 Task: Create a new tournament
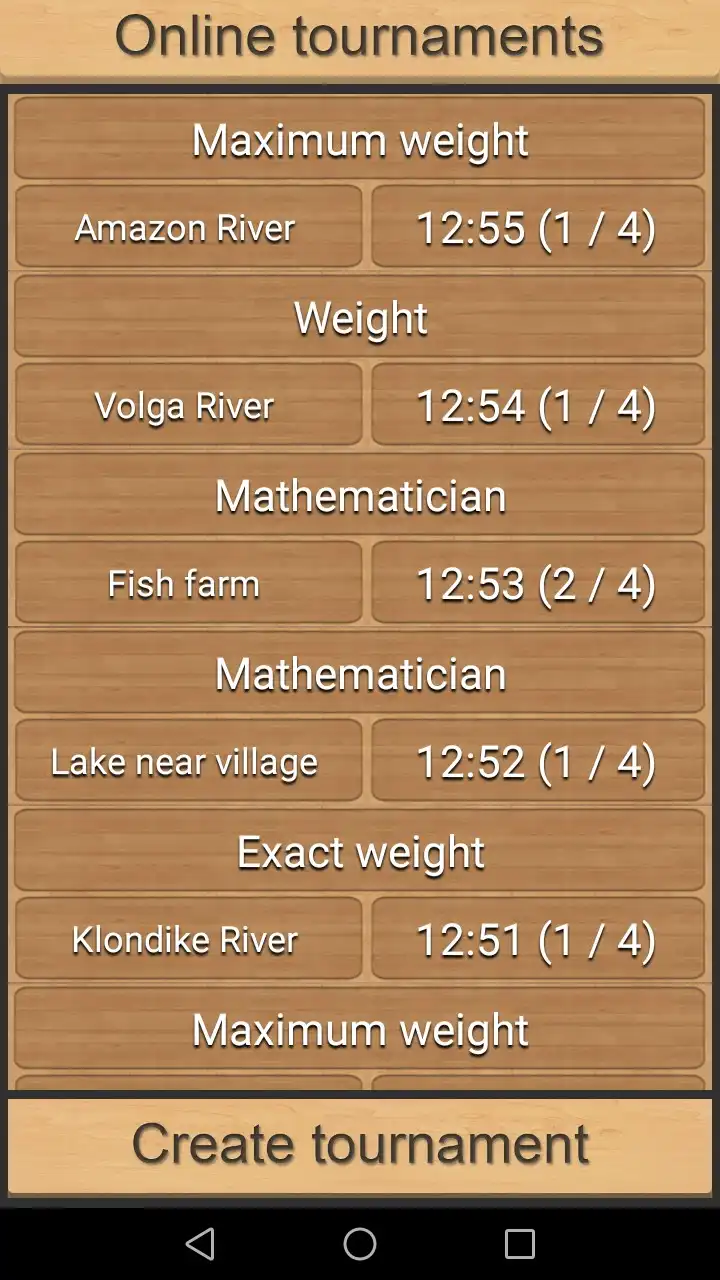[360, 1145]
